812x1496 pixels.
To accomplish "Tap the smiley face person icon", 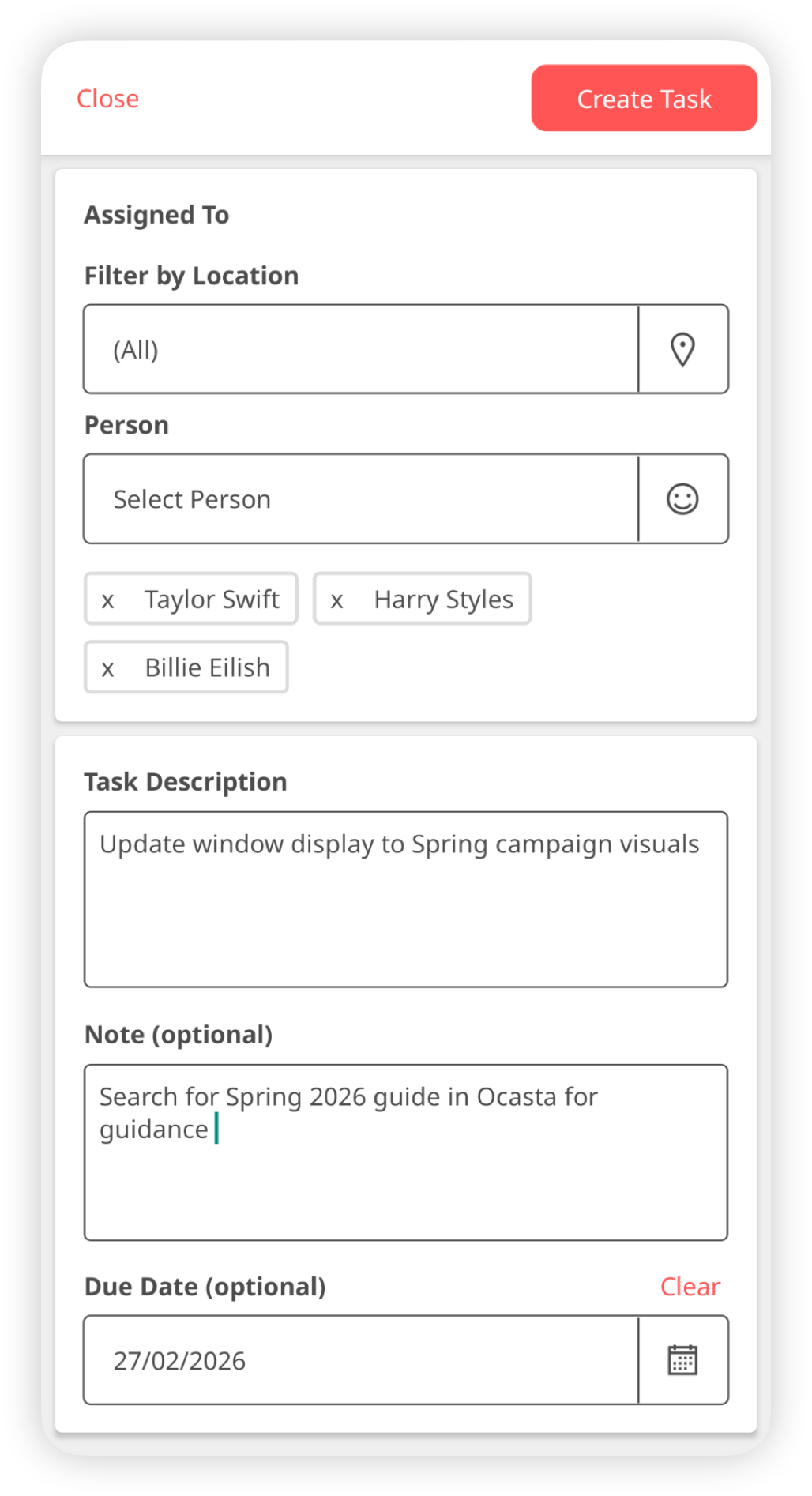I will coord(682,499).
